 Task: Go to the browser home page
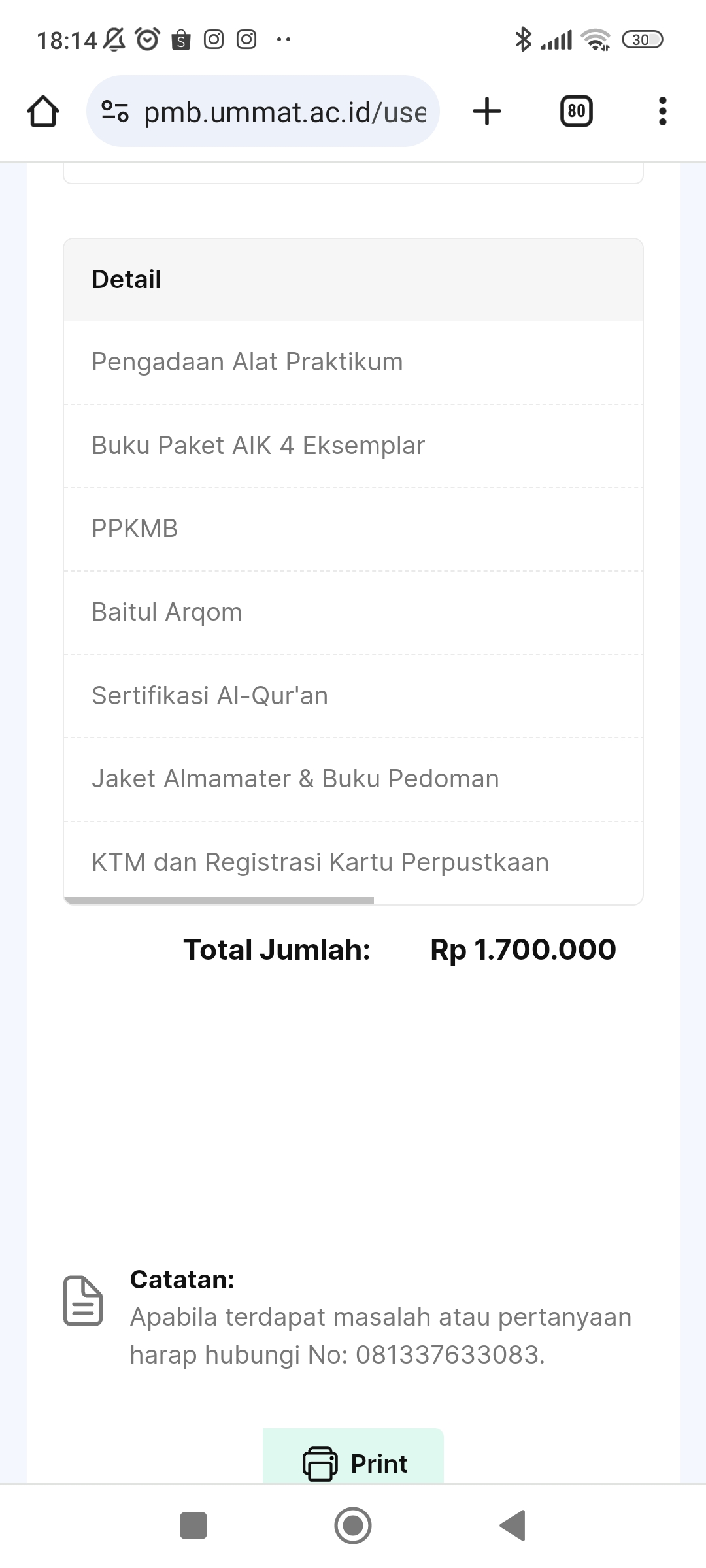43,111
